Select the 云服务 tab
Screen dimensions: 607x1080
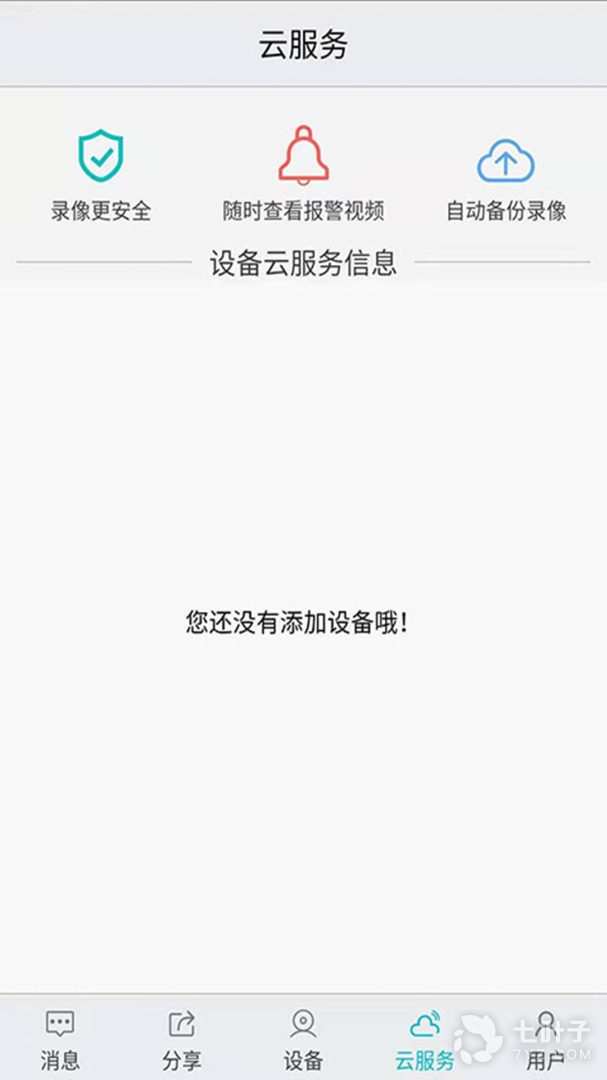pyautogui.click(x=424, y=1038)
